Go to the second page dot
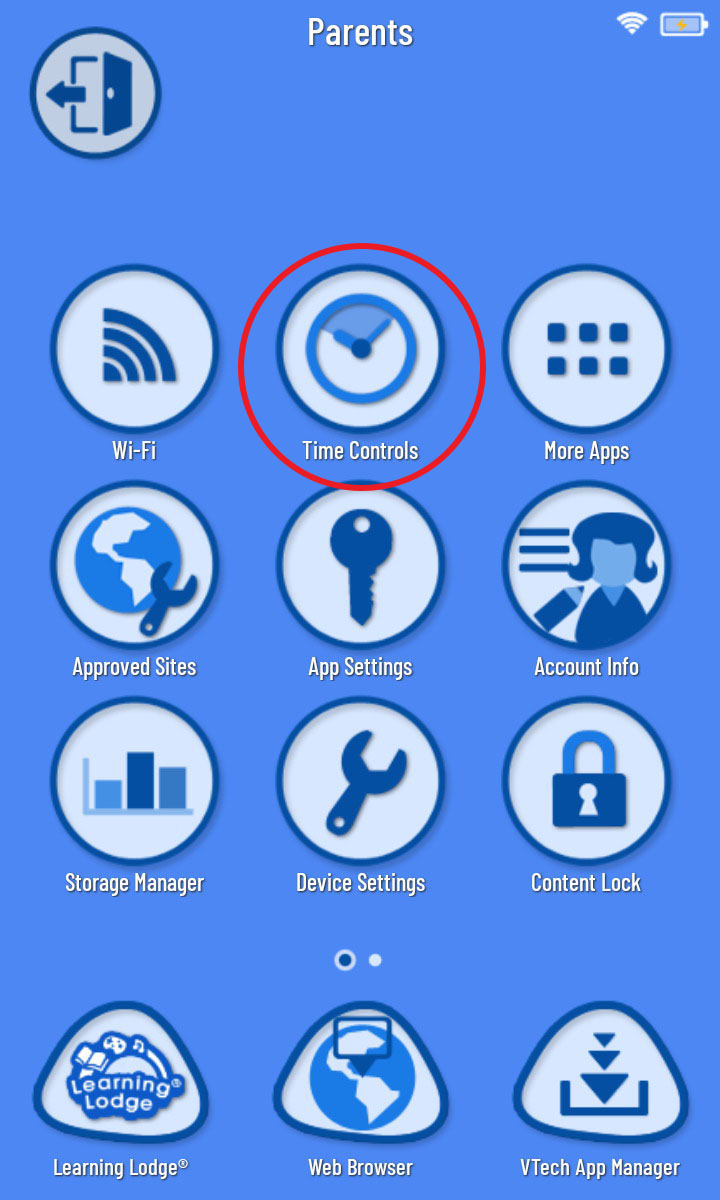The width and height of the screenshot is (720, 1200). [x=375, y=960]
